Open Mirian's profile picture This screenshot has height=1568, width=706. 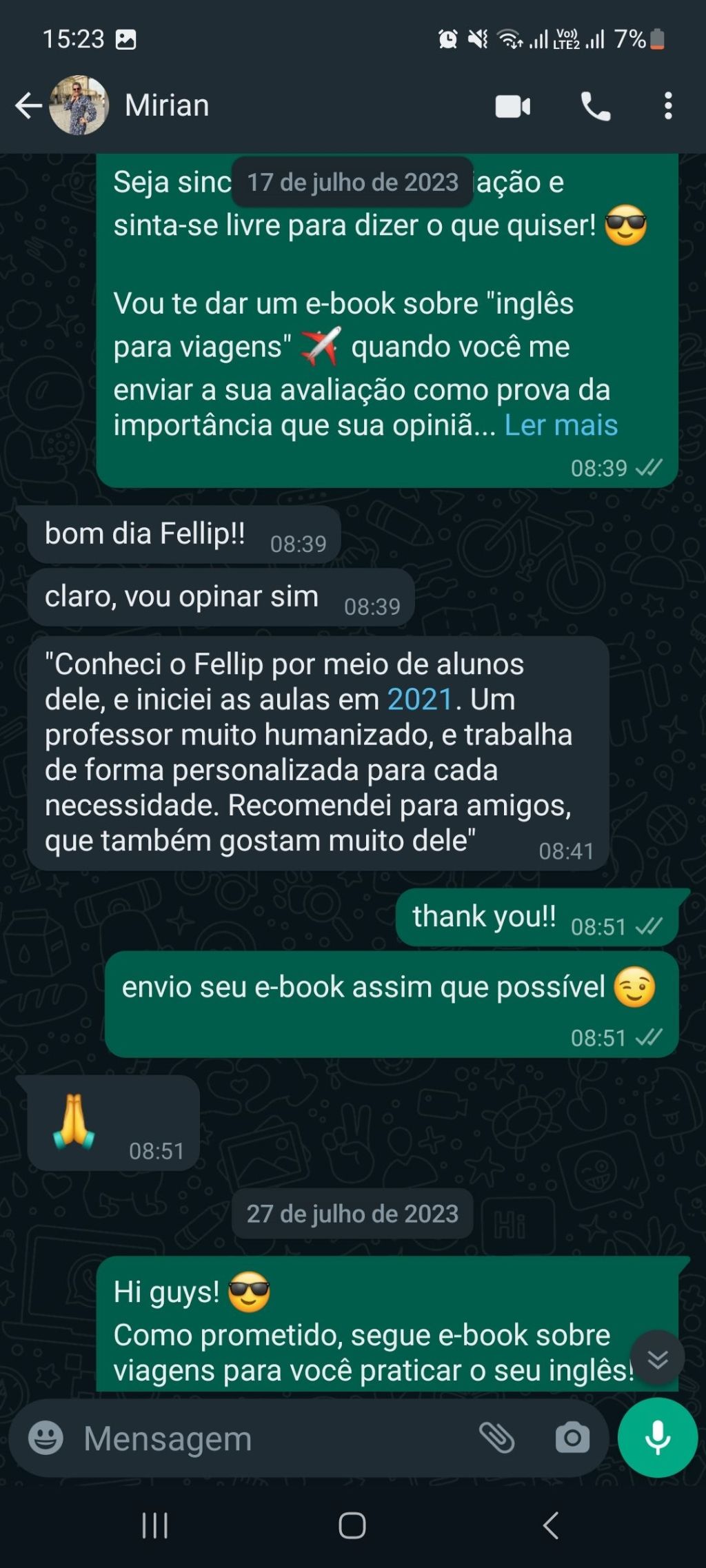(79, 105)
